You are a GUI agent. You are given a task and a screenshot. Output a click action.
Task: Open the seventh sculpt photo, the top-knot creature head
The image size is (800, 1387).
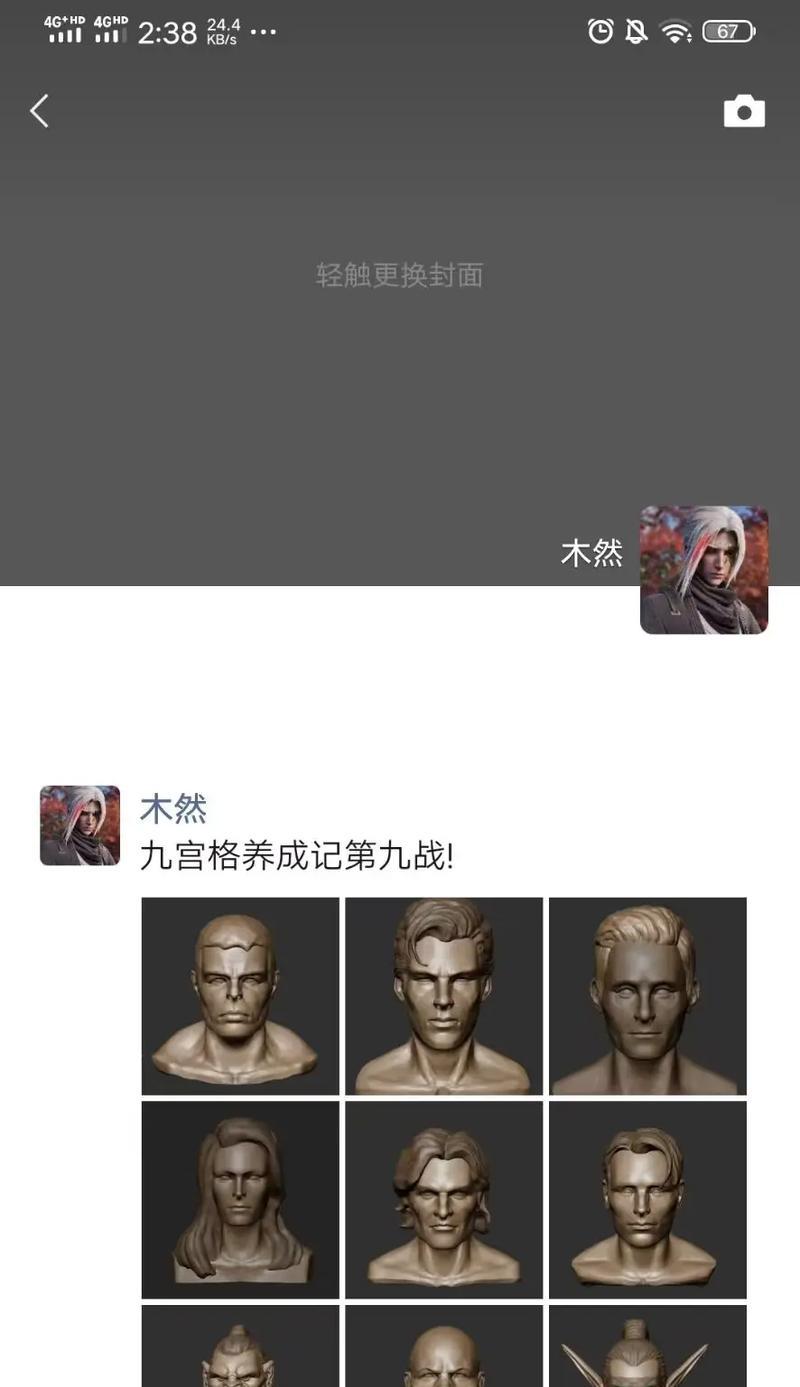pos(240,1347)
